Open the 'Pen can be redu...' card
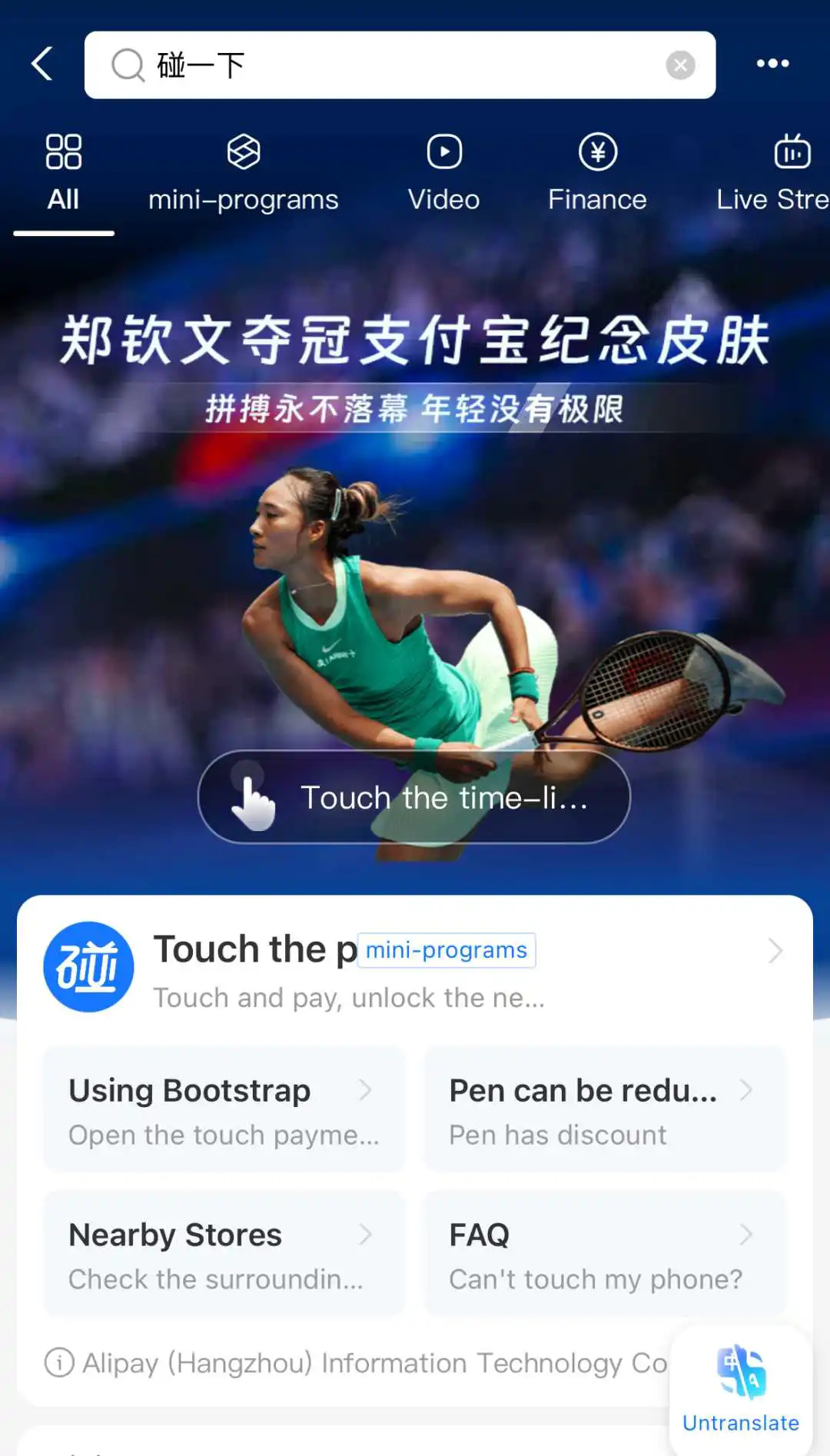 (604, 1110)
